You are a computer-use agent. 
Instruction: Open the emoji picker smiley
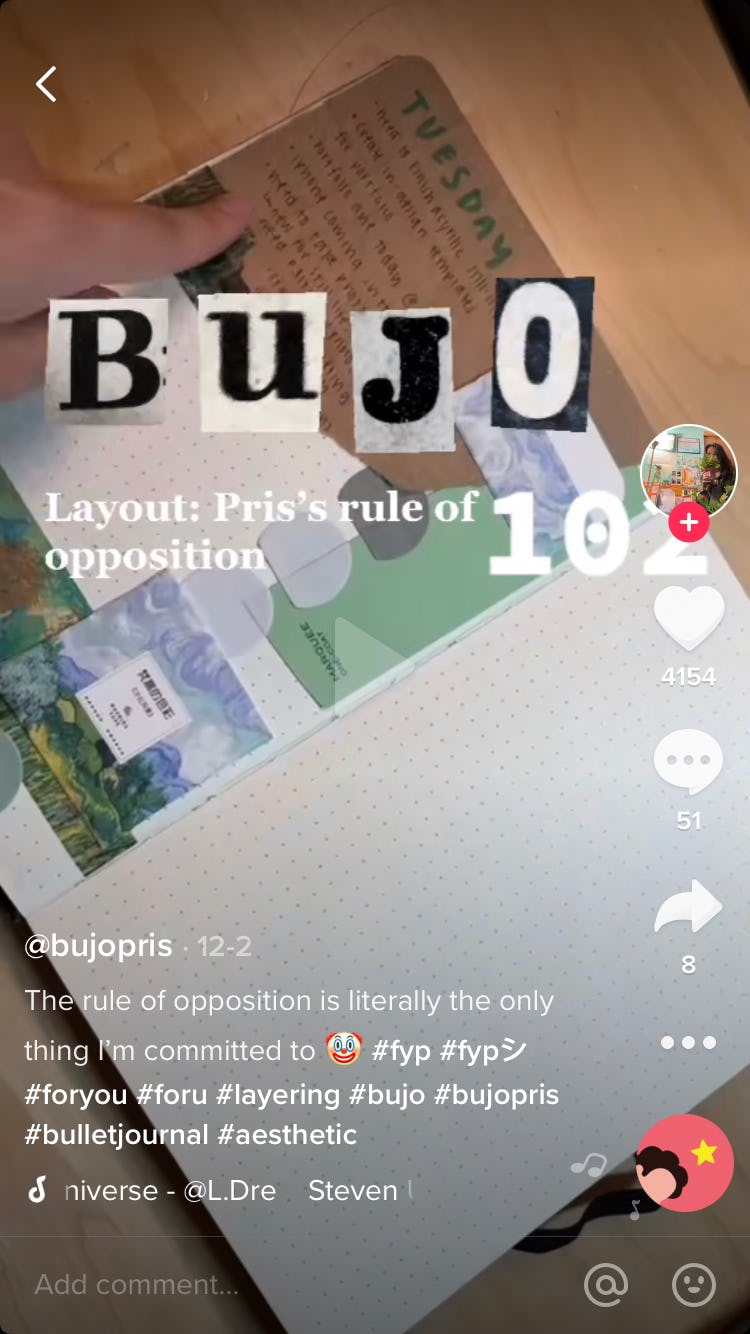694,1285
